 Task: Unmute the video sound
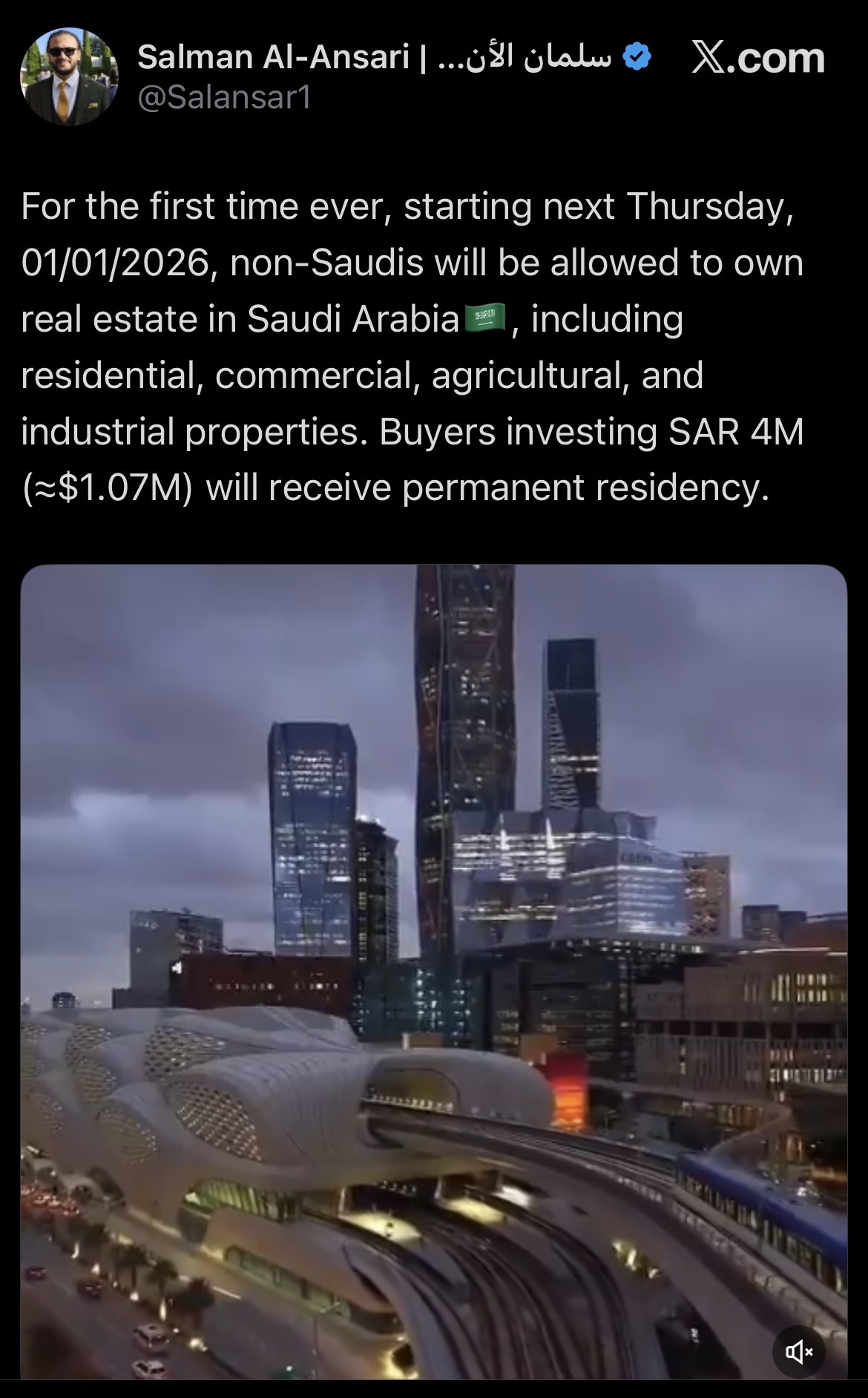pyautogui.click(x=798, y=1351)
